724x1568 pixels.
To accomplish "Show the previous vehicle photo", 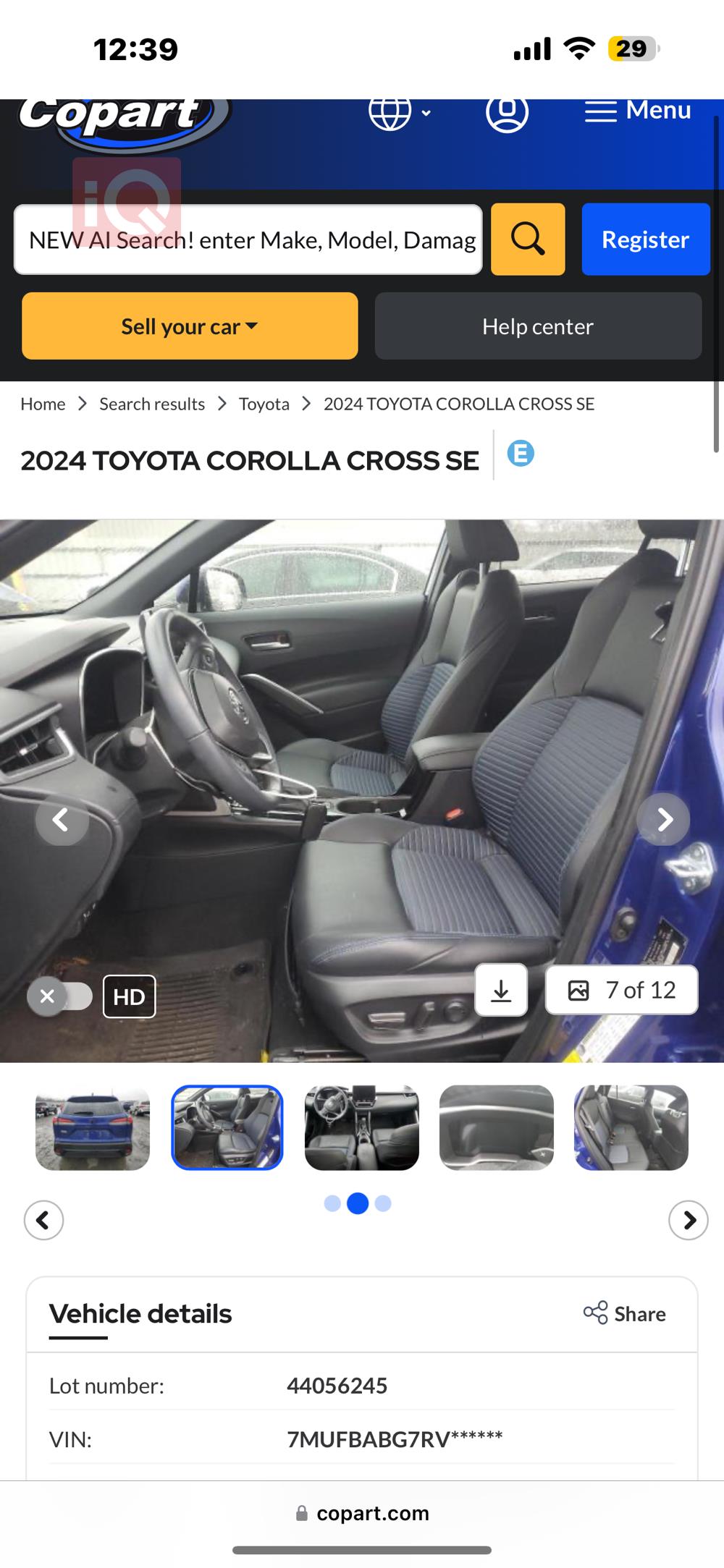I will (62, 819).
